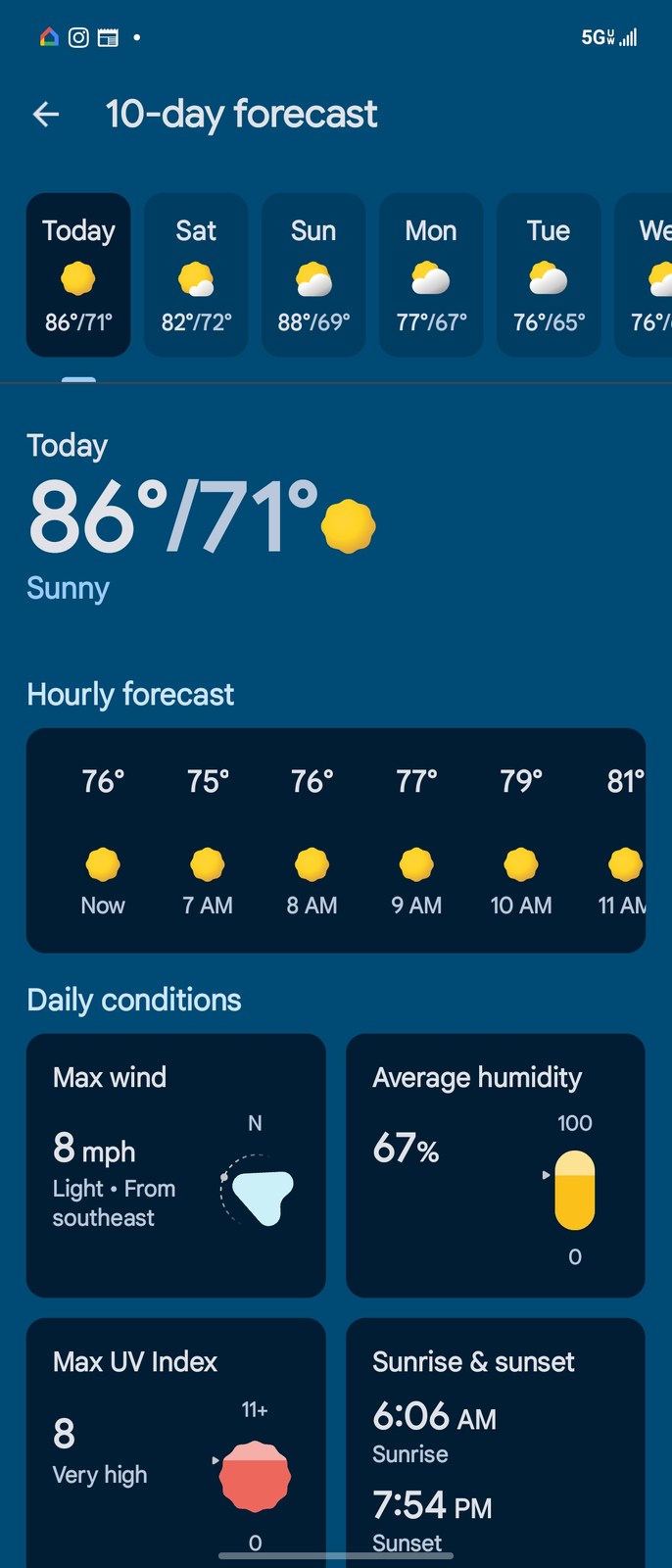Switch to Sun forecast card
This screenshot has width=672, height=1568.
coord(313,274)
